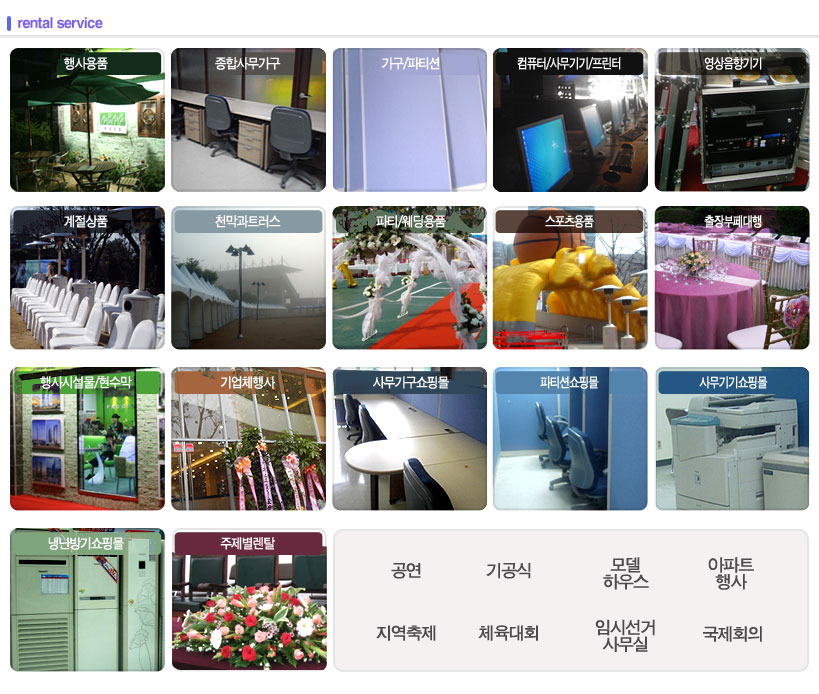The height and width of the screenshot is (694, 819).
Task: Open 출장뷔페대행 service
Action: click(732, 278)
